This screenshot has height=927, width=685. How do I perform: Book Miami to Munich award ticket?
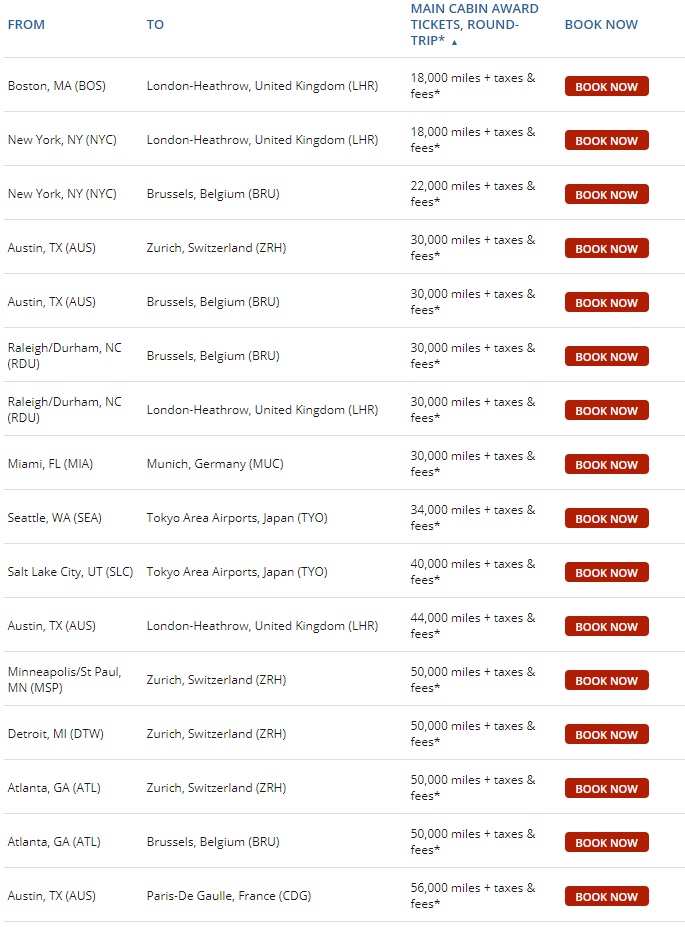pyautogui.click(x=606, y=465)
